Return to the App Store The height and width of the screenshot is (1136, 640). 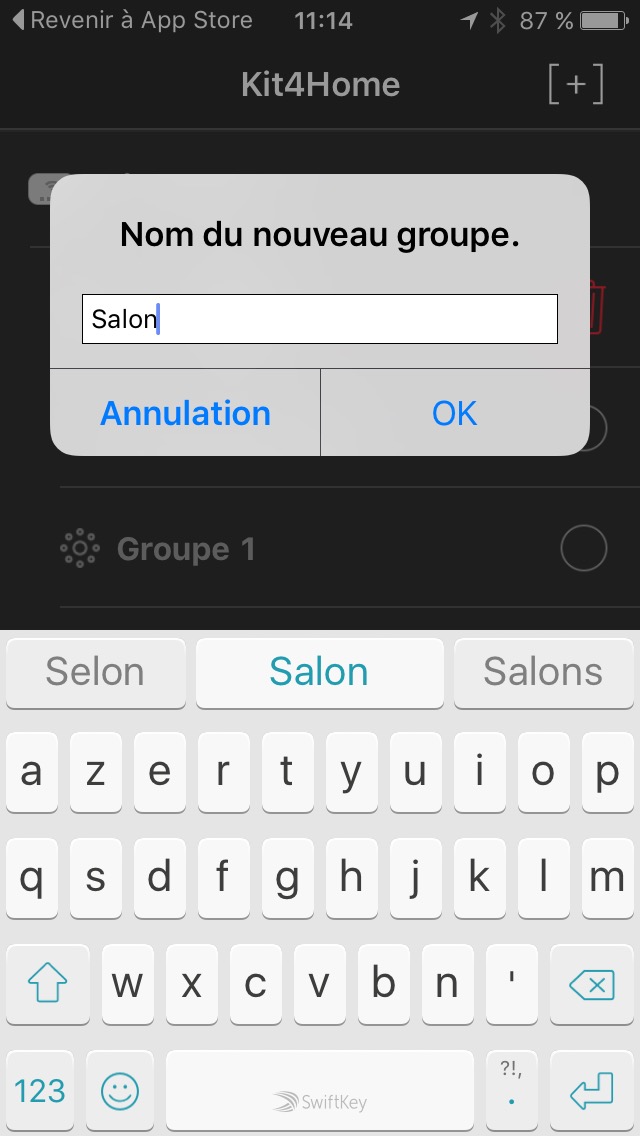point(131,20)
